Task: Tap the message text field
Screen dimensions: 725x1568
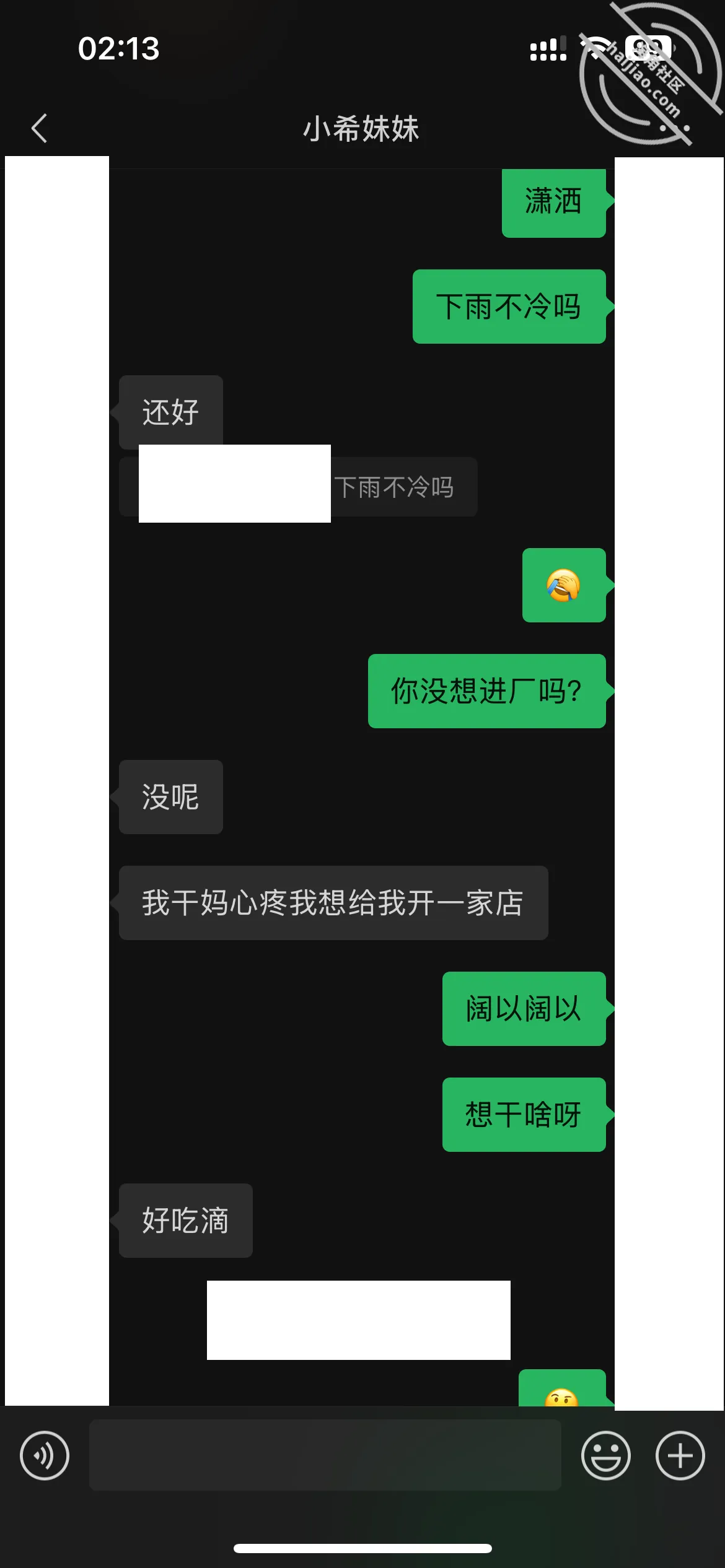Action: [x=325, y=1455]
